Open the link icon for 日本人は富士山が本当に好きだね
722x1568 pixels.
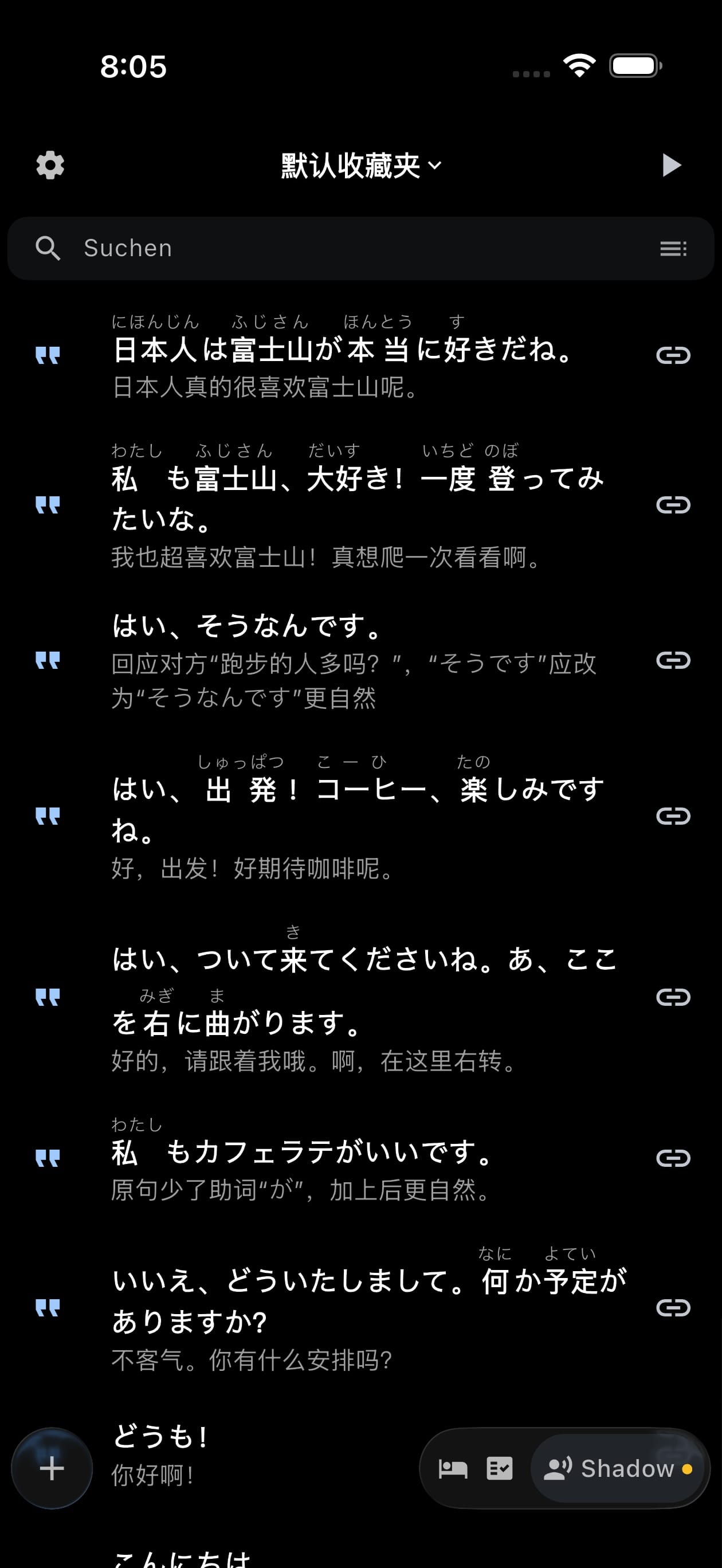click(673, 355)
